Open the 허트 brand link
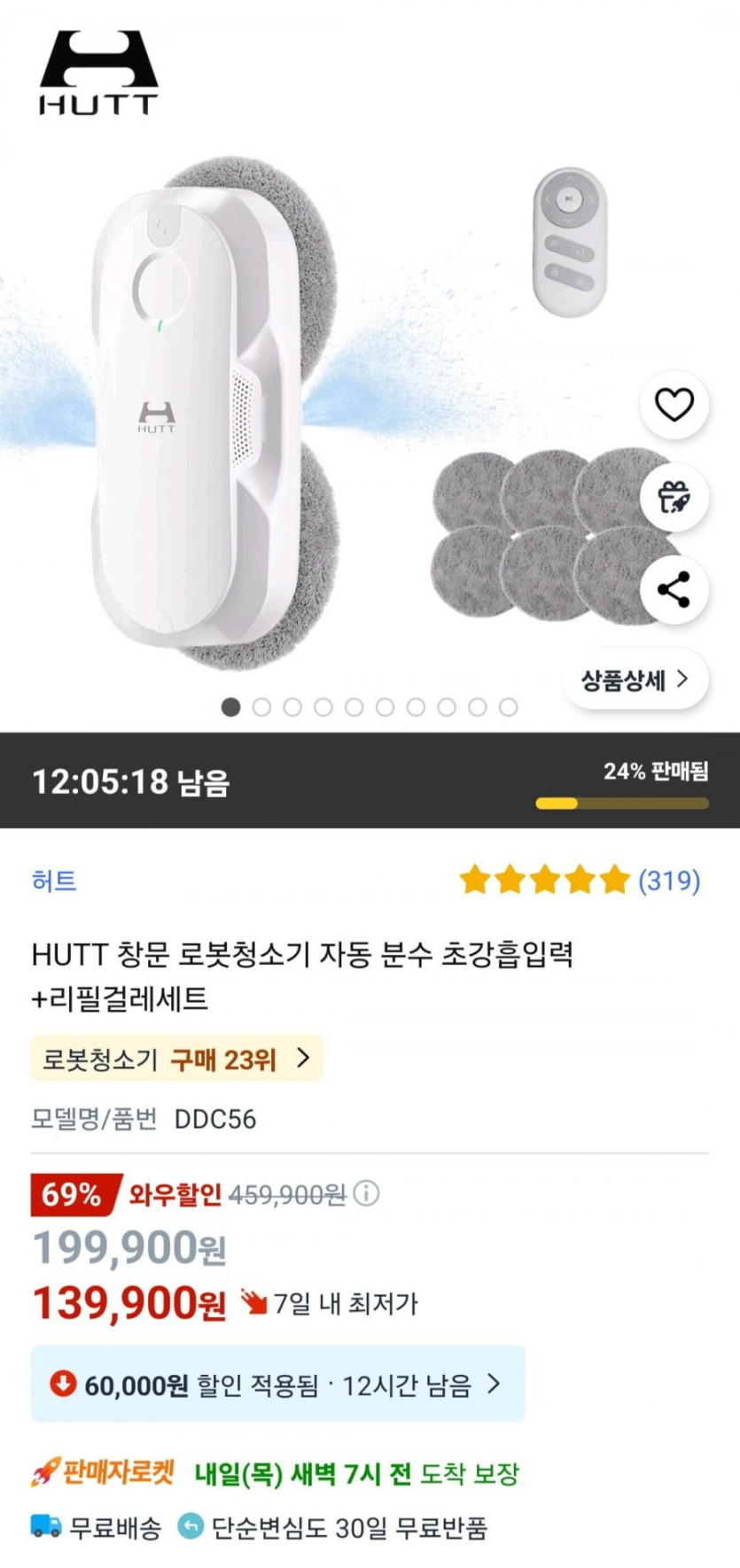740x1568 pixels. click(x=54, y=881)
